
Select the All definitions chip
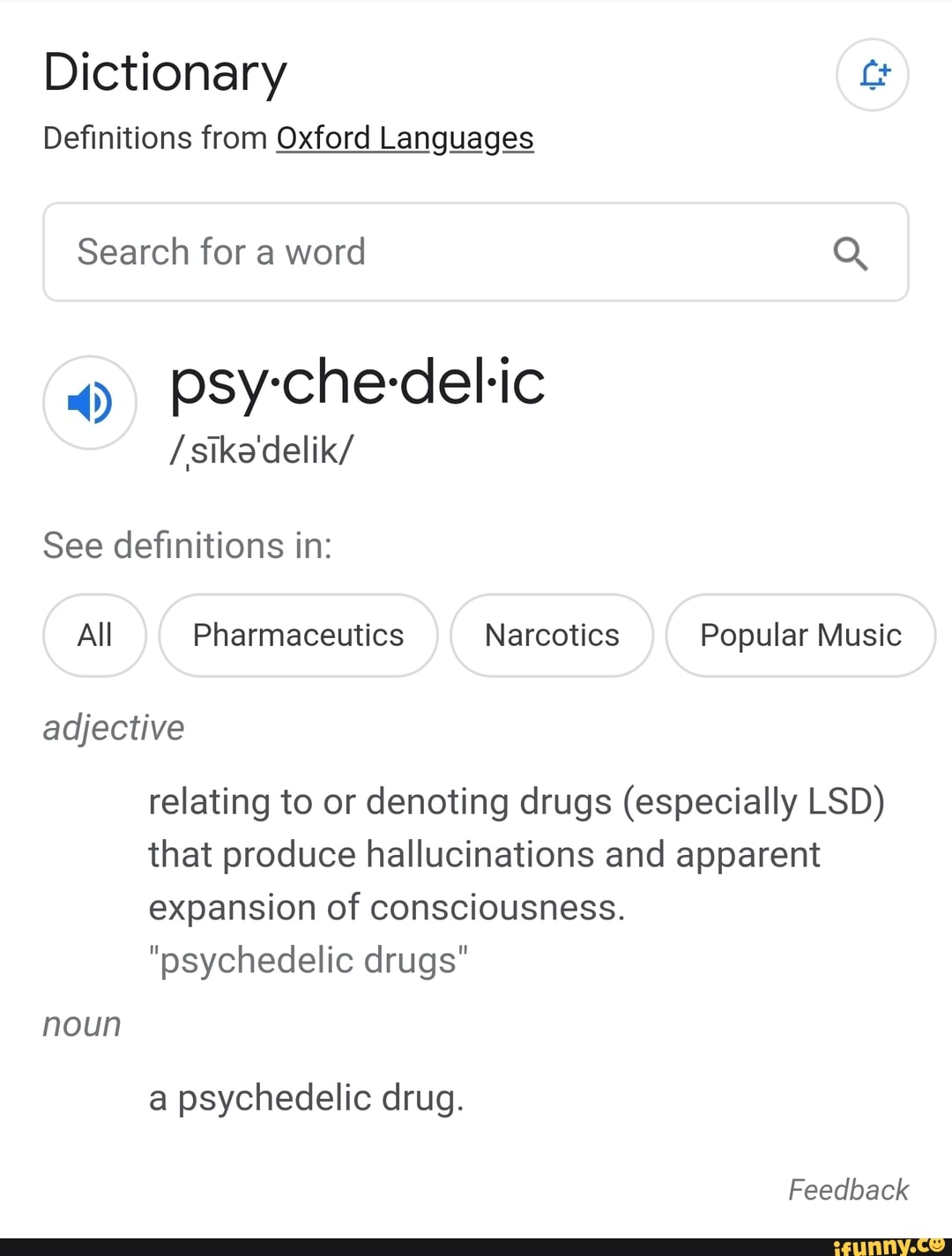tap(94, 635)
